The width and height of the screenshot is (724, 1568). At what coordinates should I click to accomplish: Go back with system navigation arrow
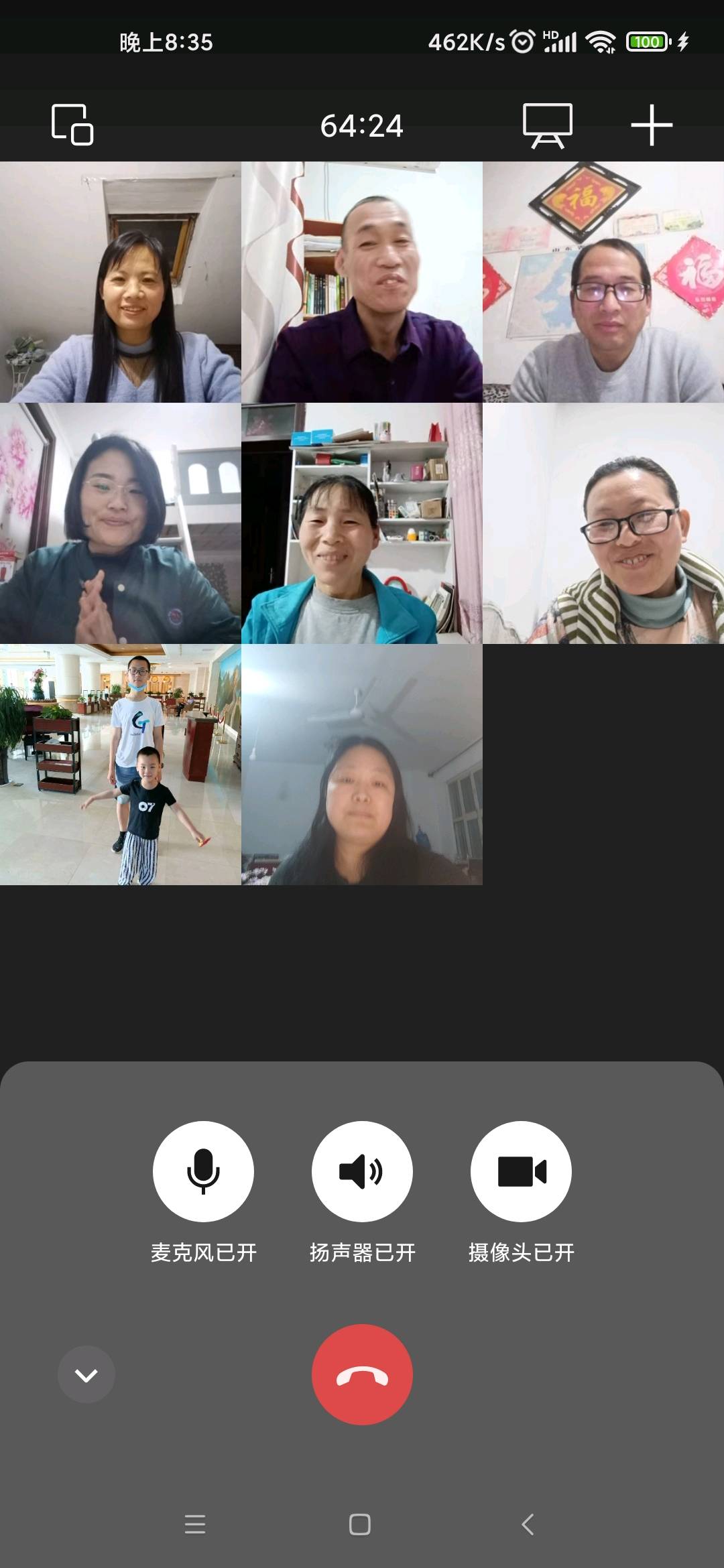click(528, 1524)
